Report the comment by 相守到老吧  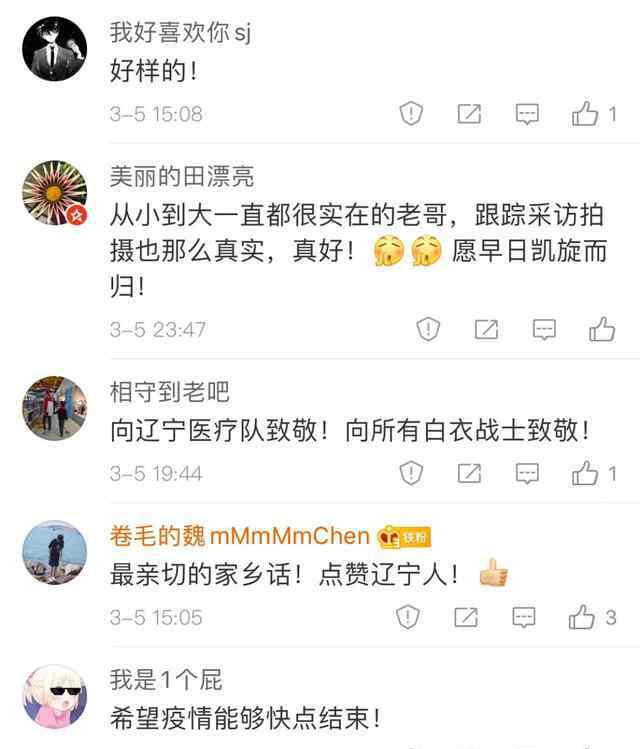click(411, 474)
